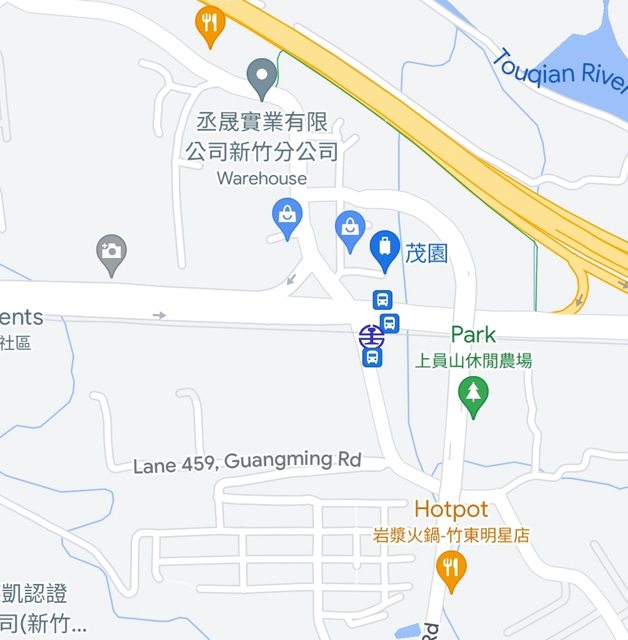
Task: Open the orange restaurant pin near the highway
Action: point(208,25)
